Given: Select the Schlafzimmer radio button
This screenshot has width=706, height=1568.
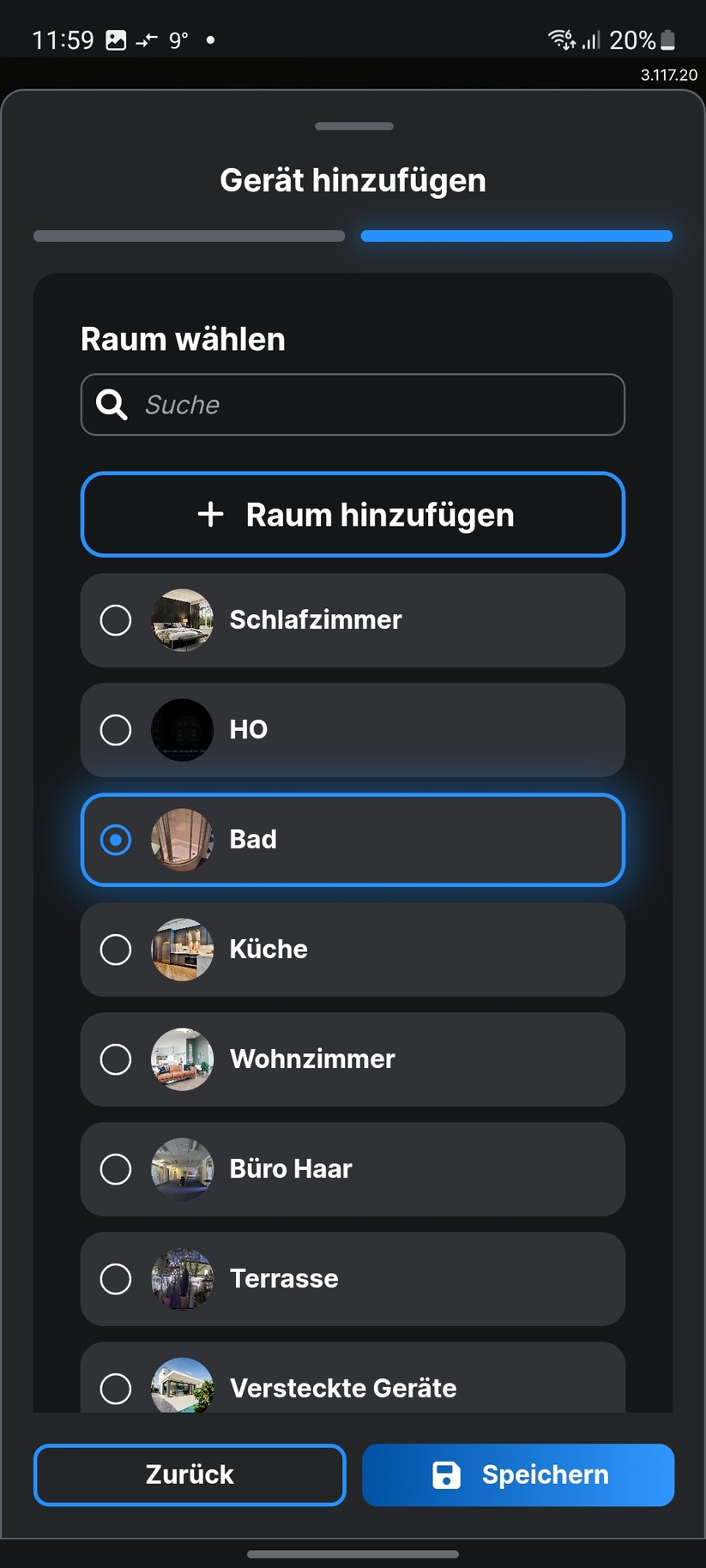Looking at the screenshot, I should (116, 620).
